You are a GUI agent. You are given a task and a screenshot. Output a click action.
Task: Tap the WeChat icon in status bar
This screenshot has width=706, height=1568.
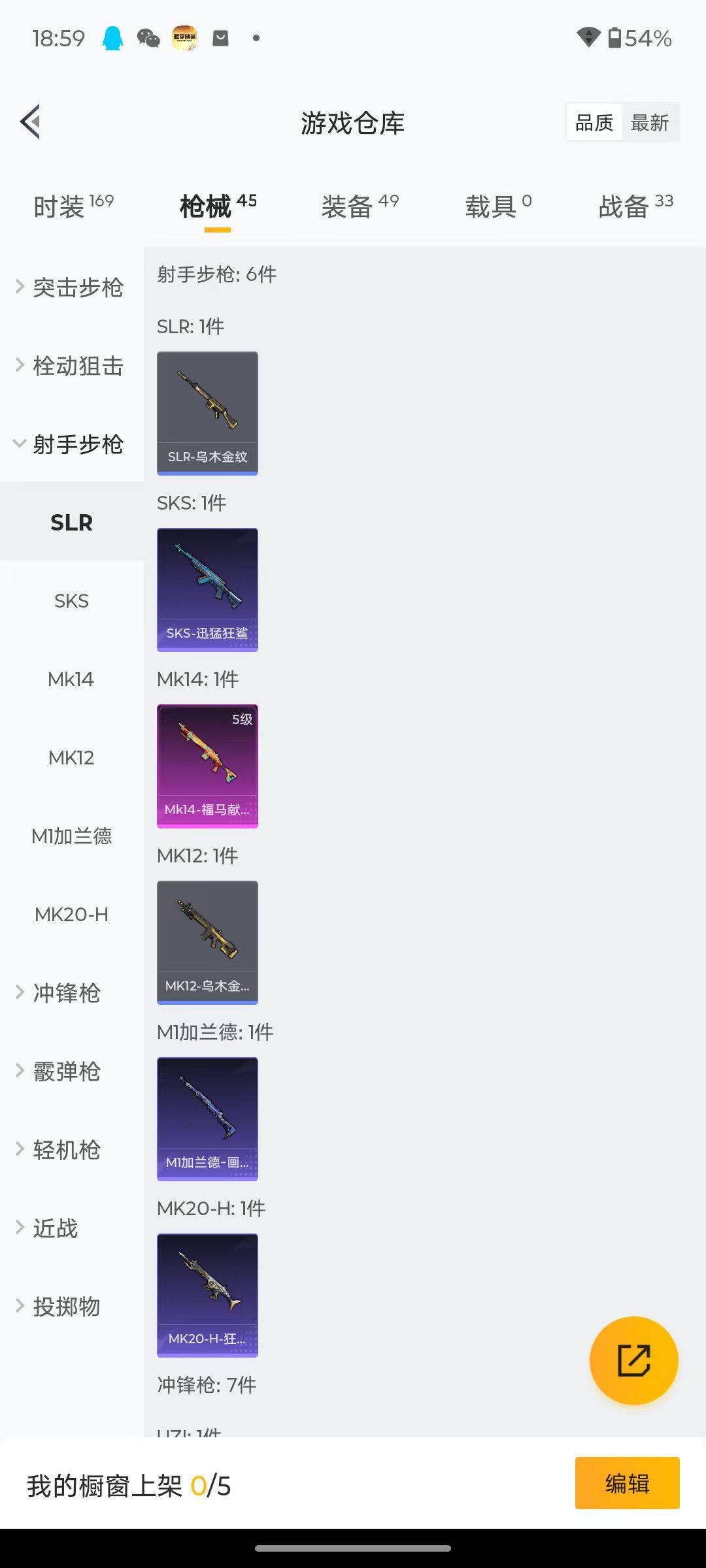(x=148, y=39)
